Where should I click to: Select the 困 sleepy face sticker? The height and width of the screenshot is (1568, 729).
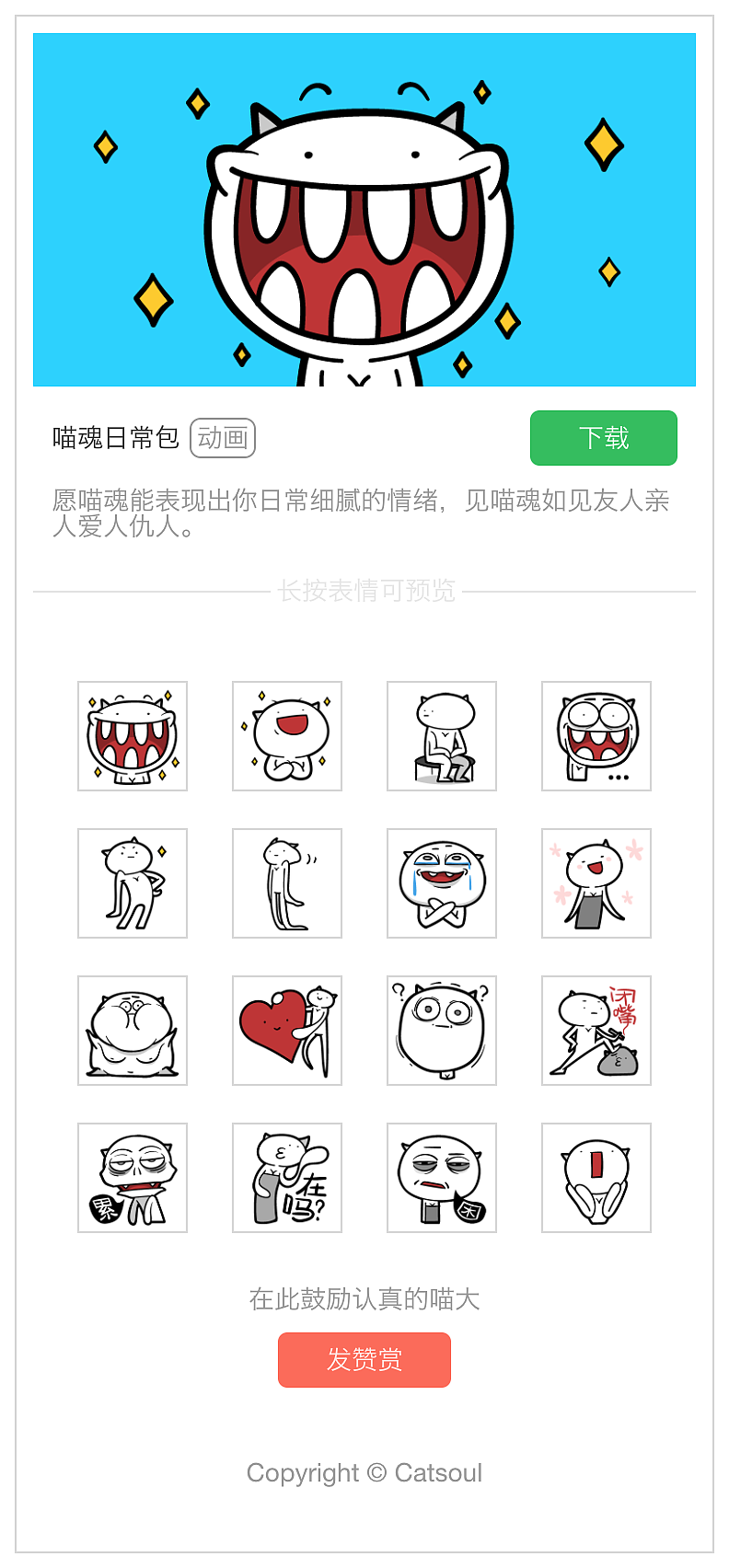(x=442, y=1178)
